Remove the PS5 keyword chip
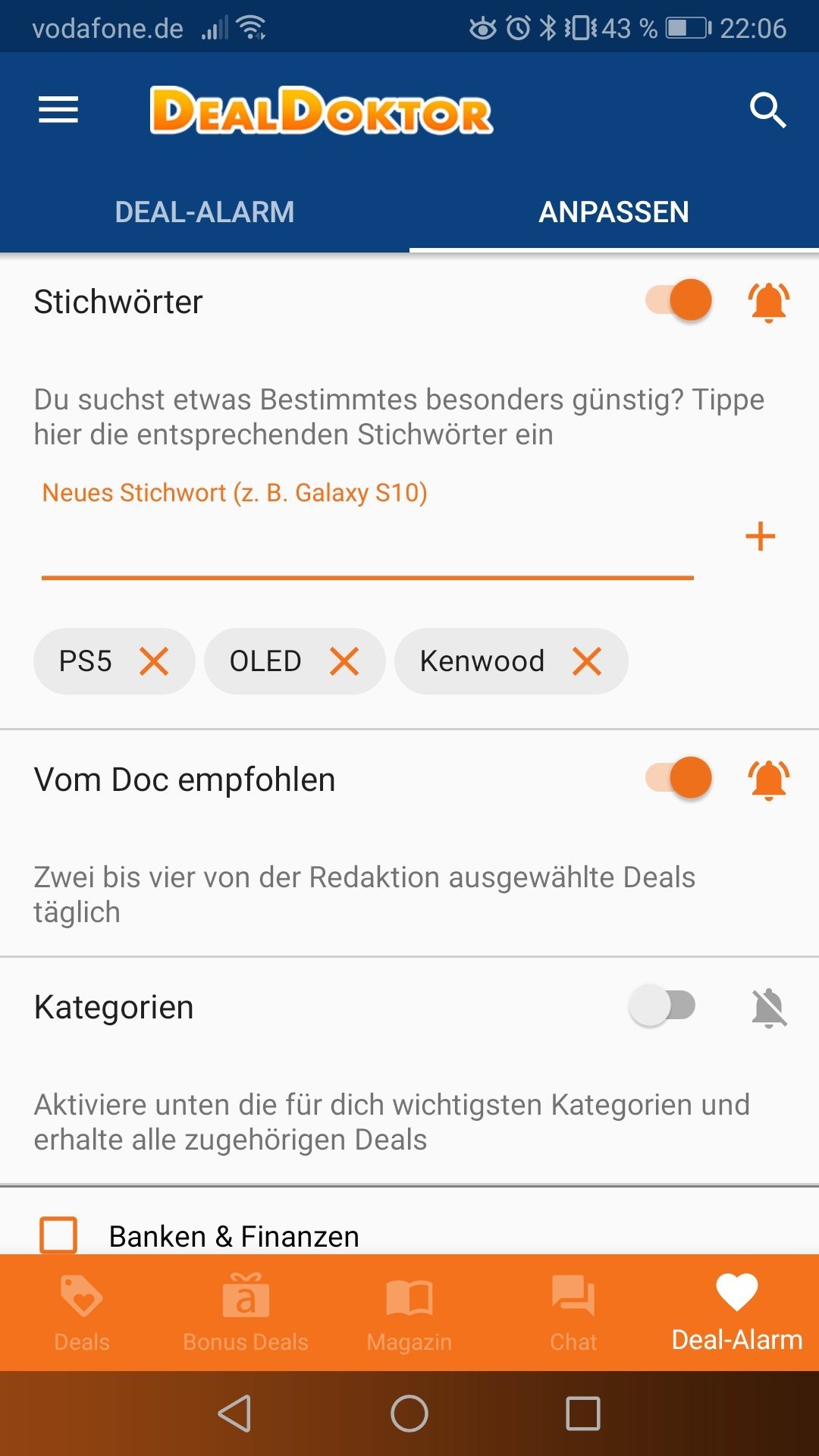Image resolution: width=819 pixels, height=1456 pixels. (x=154, y=661)
